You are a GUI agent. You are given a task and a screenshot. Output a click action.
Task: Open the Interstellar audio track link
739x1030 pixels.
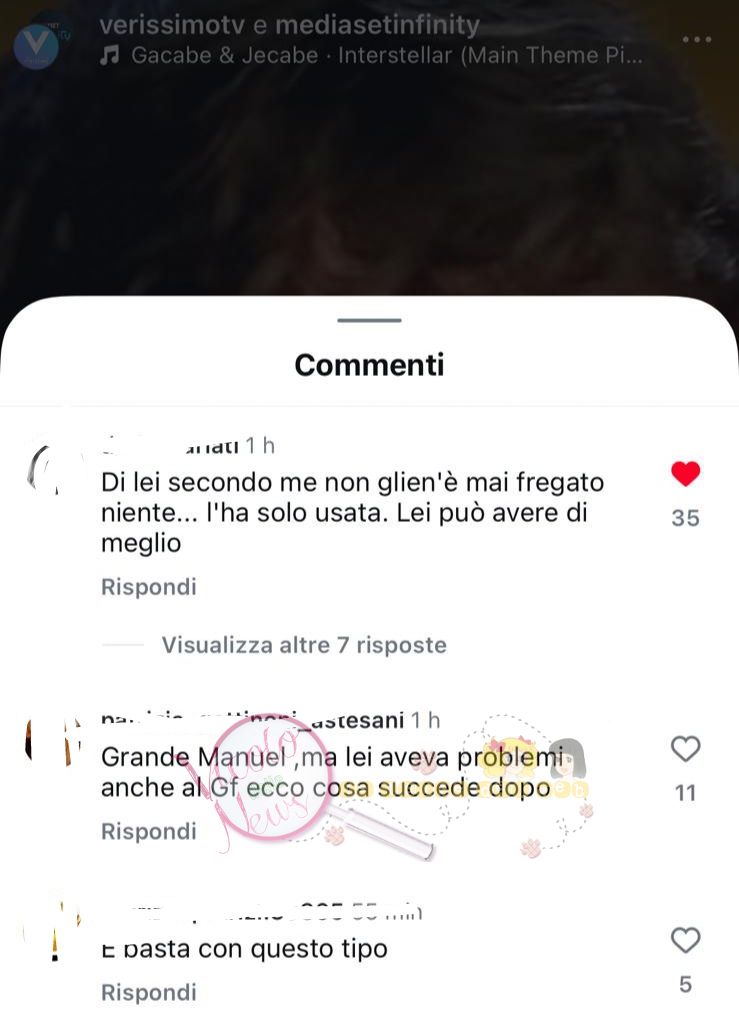pyautogui.click(x=372, y=55)
